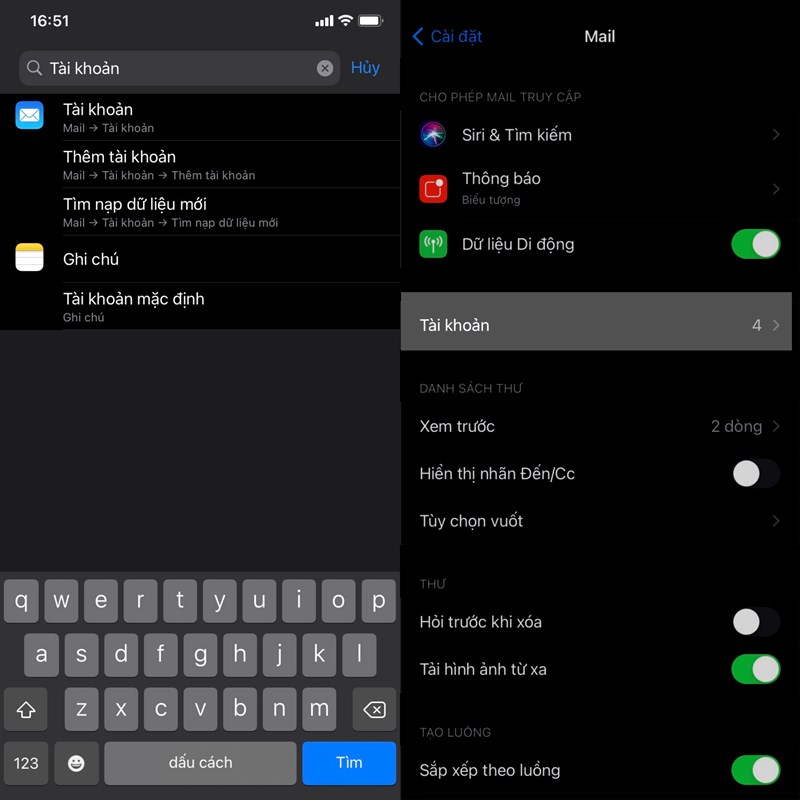The width and height of the screenshot is (800, 800).
Task: Open Thông báo settings
Action: point(600,187)
